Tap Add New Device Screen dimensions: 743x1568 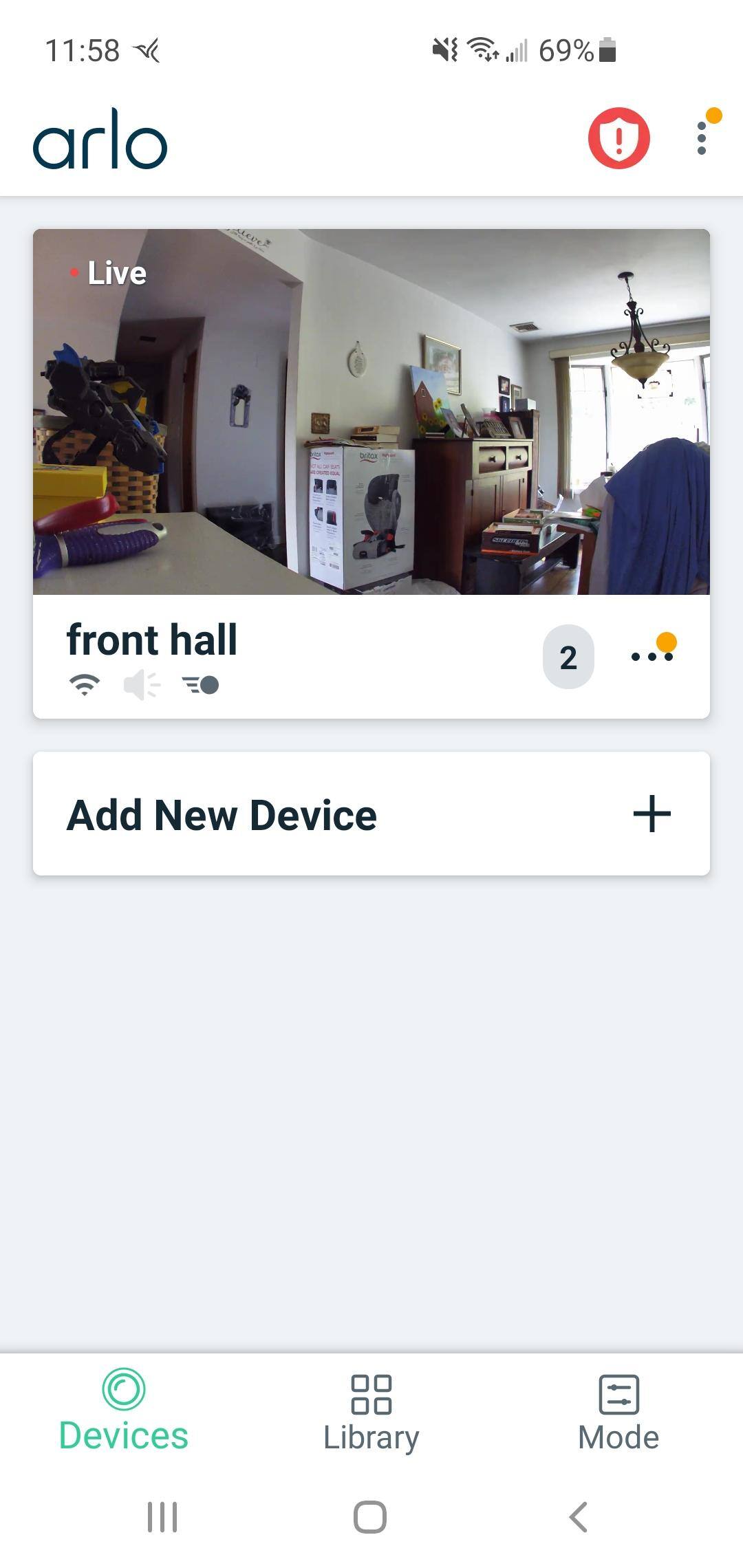[371, 814]
